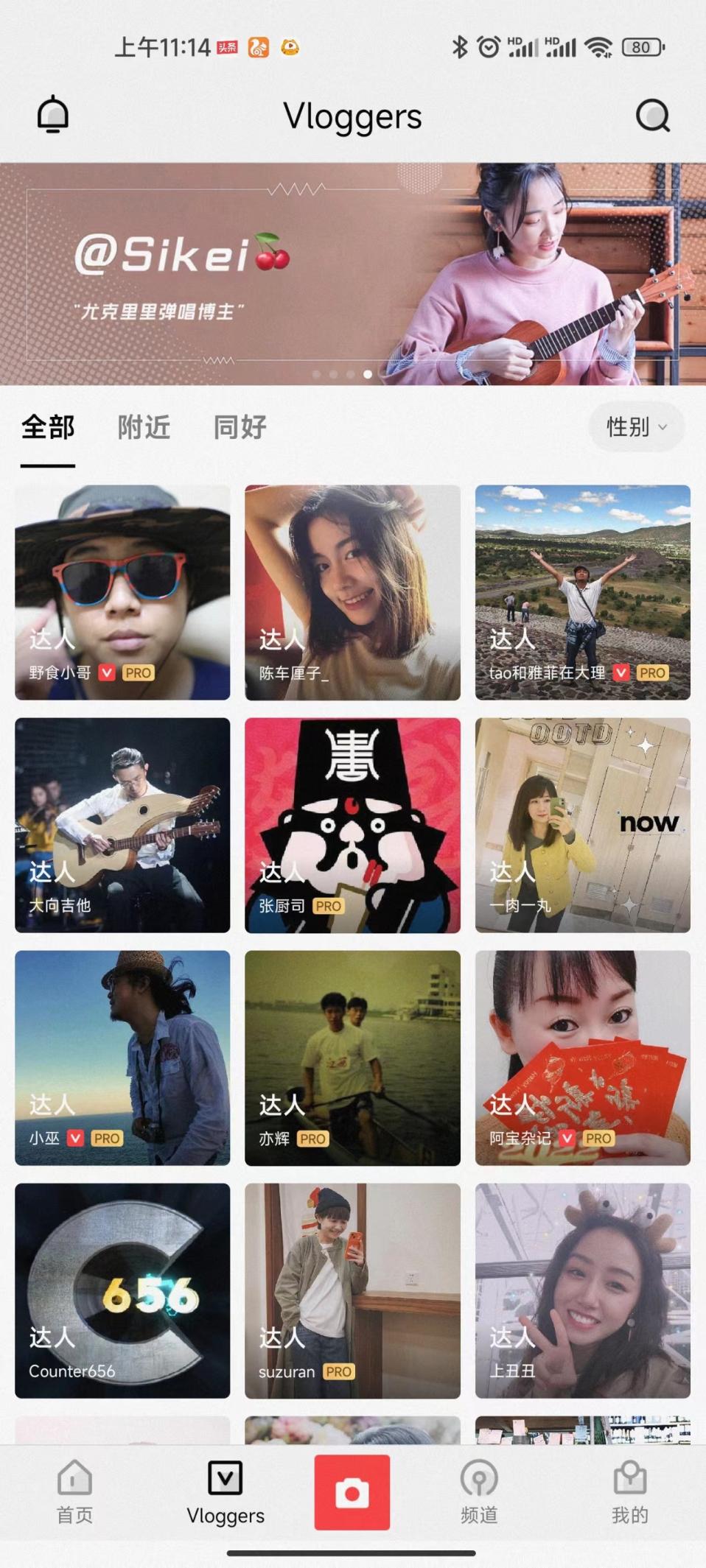Image resolution: width=706 pixels, height=1568 pixels.
Task: Select the 全部 tab
Action: click(x=48, y=427)
